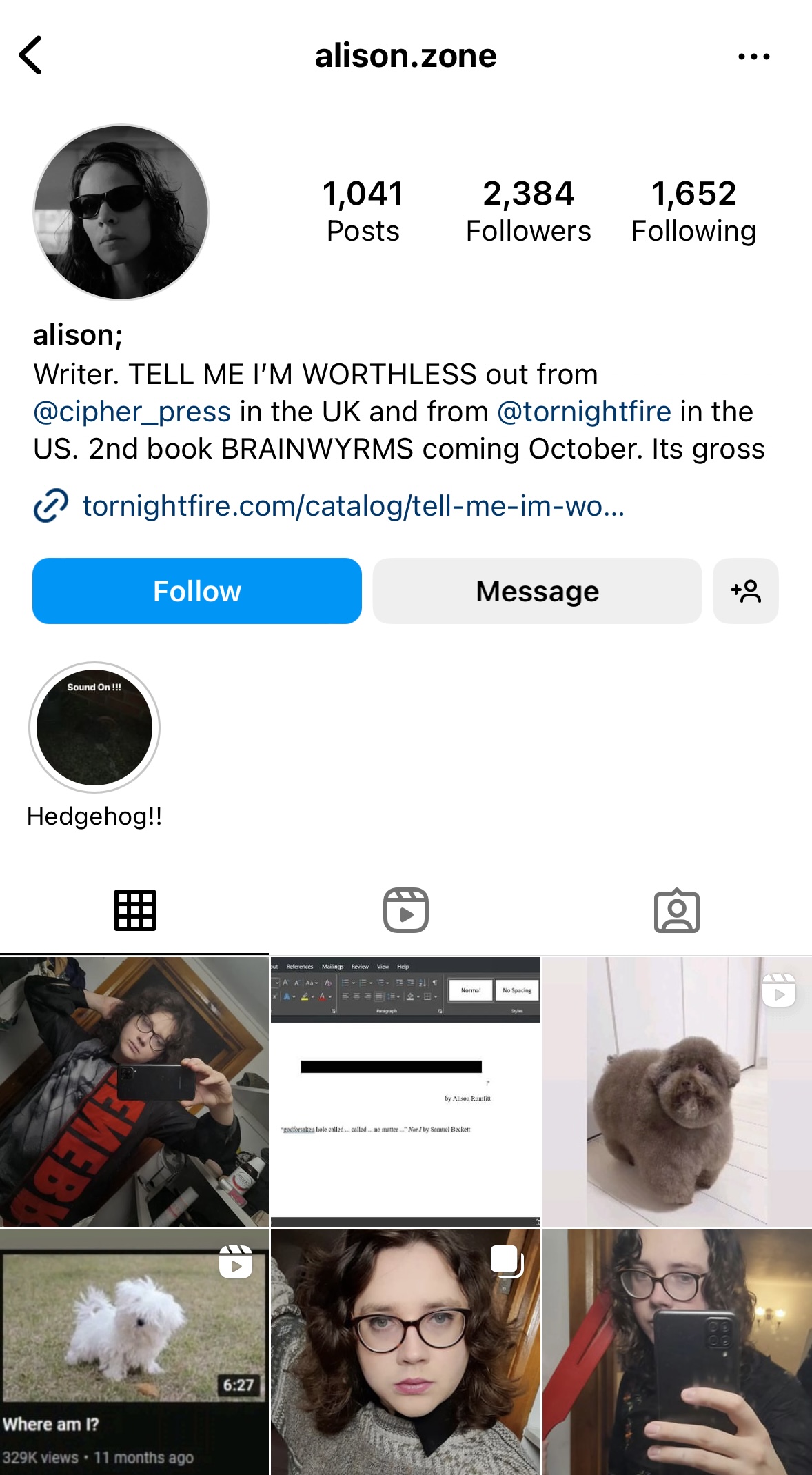Open the @tornightfire mention

[584, 412]
